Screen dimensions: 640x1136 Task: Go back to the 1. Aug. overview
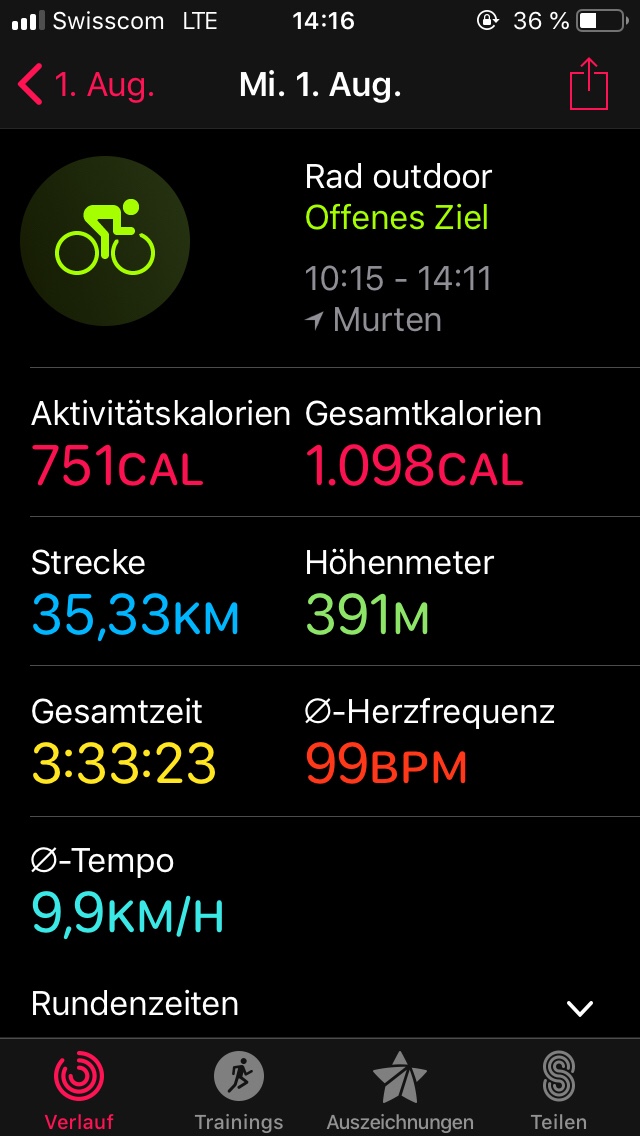point(86,85)
